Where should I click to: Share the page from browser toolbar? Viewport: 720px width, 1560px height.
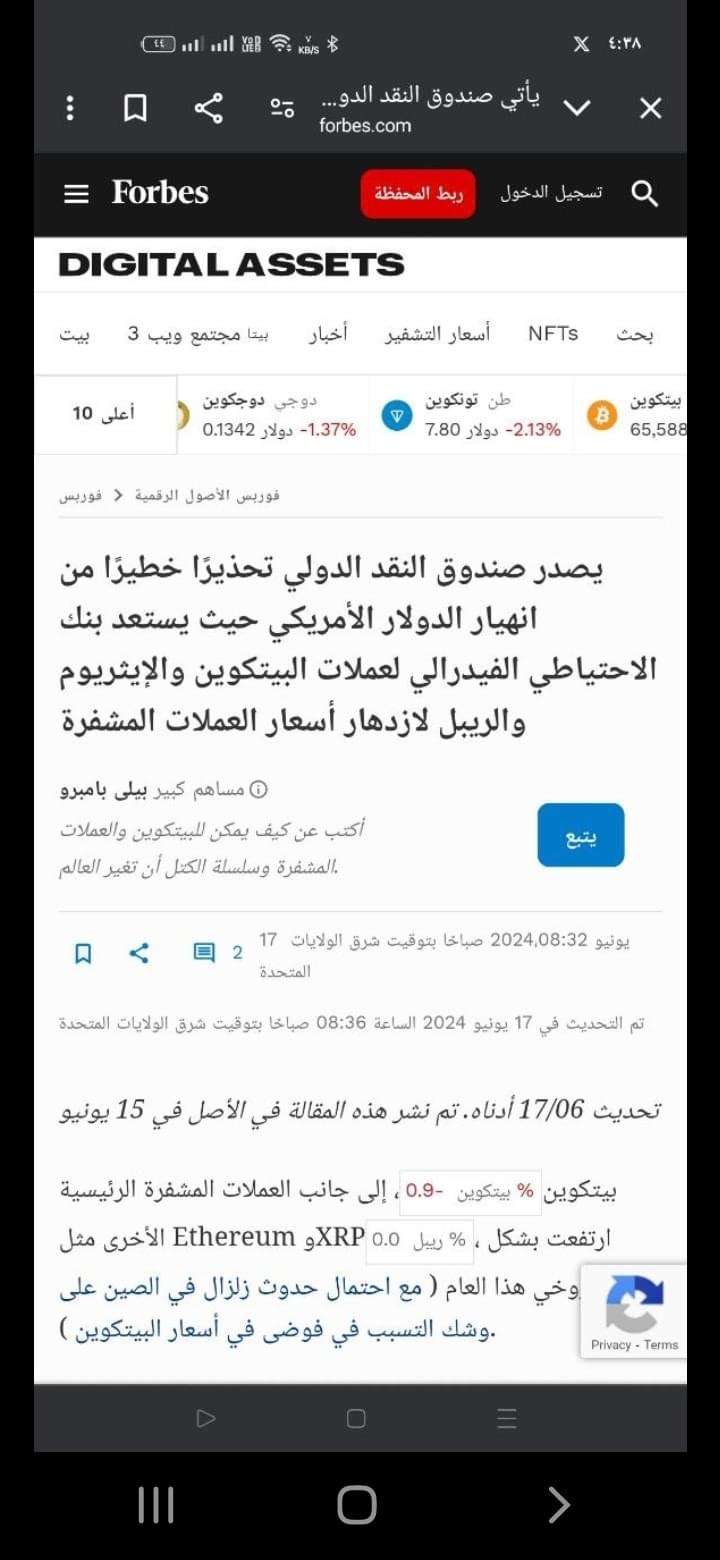point(208,108)
